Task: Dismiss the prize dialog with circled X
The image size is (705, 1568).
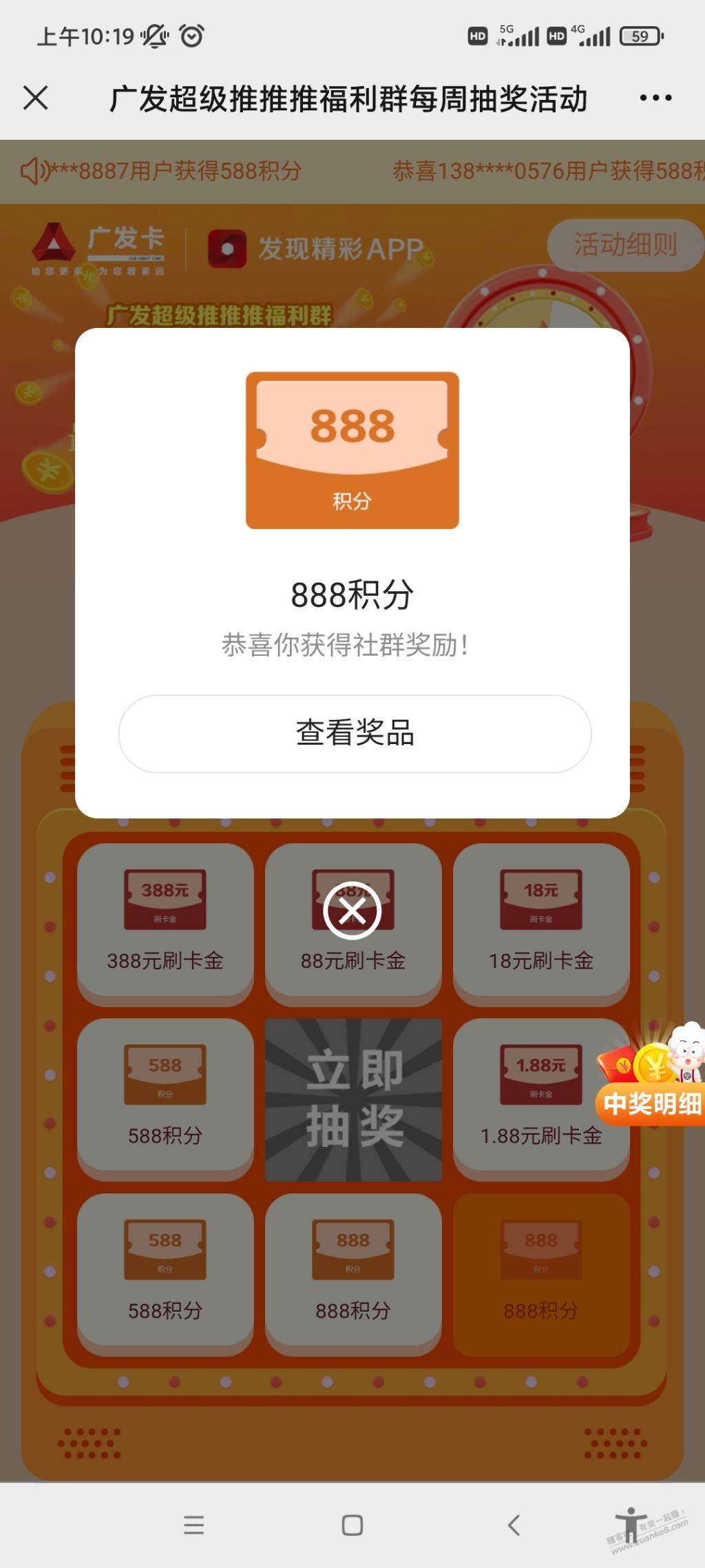Action: pyautogui.click(x=352, y=910)
